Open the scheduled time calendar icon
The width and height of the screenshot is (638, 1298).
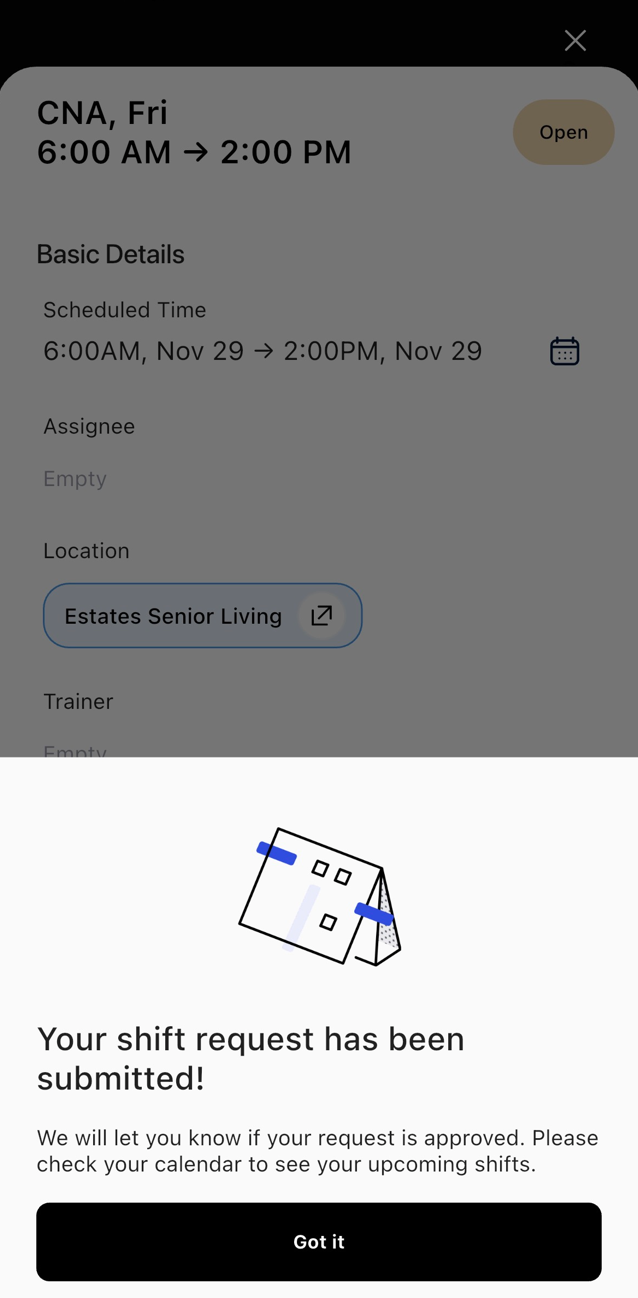(x=564, y=351)
